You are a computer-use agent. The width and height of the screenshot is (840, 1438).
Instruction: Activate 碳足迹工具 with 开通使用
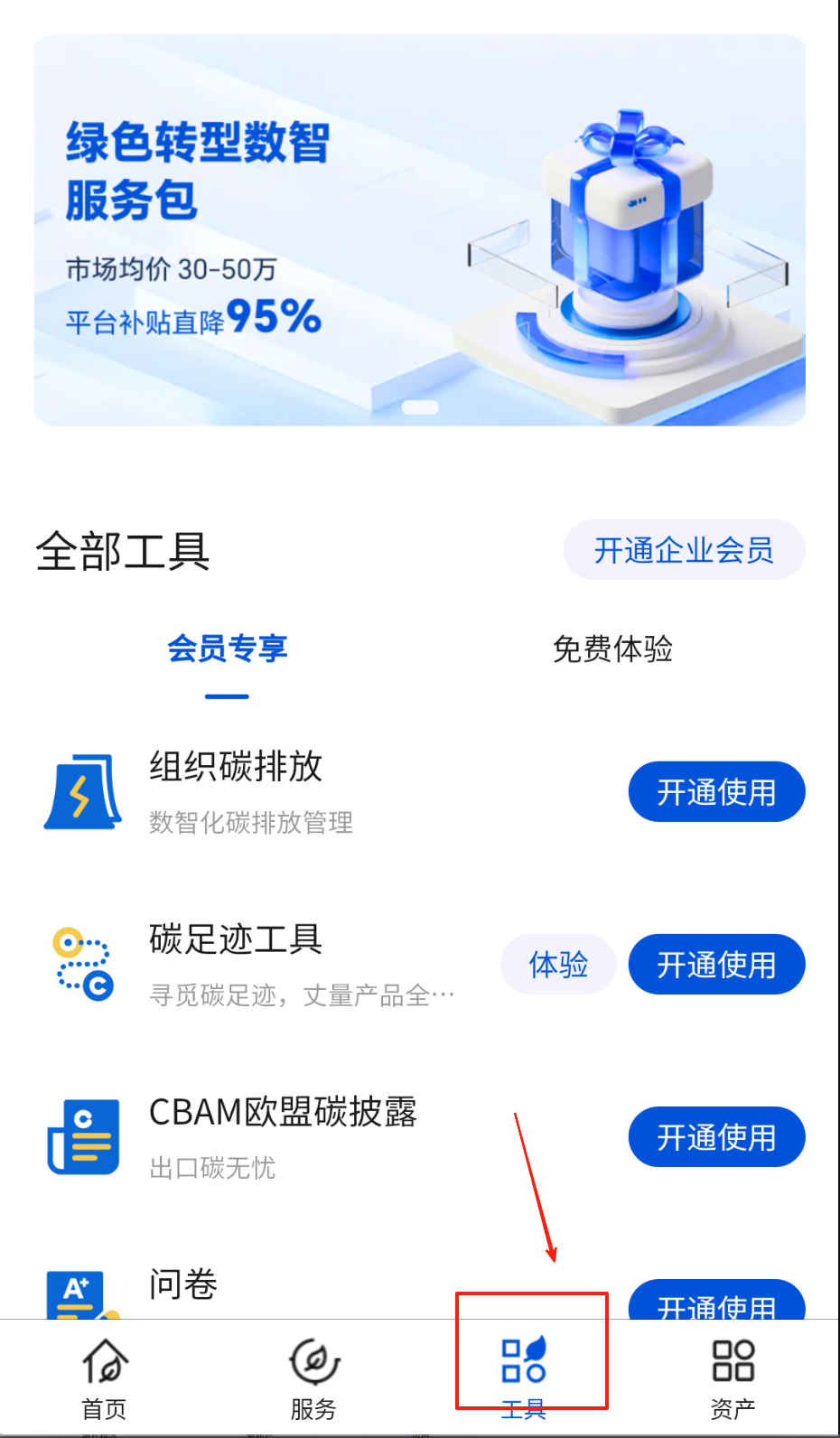[x=716, y=965]
